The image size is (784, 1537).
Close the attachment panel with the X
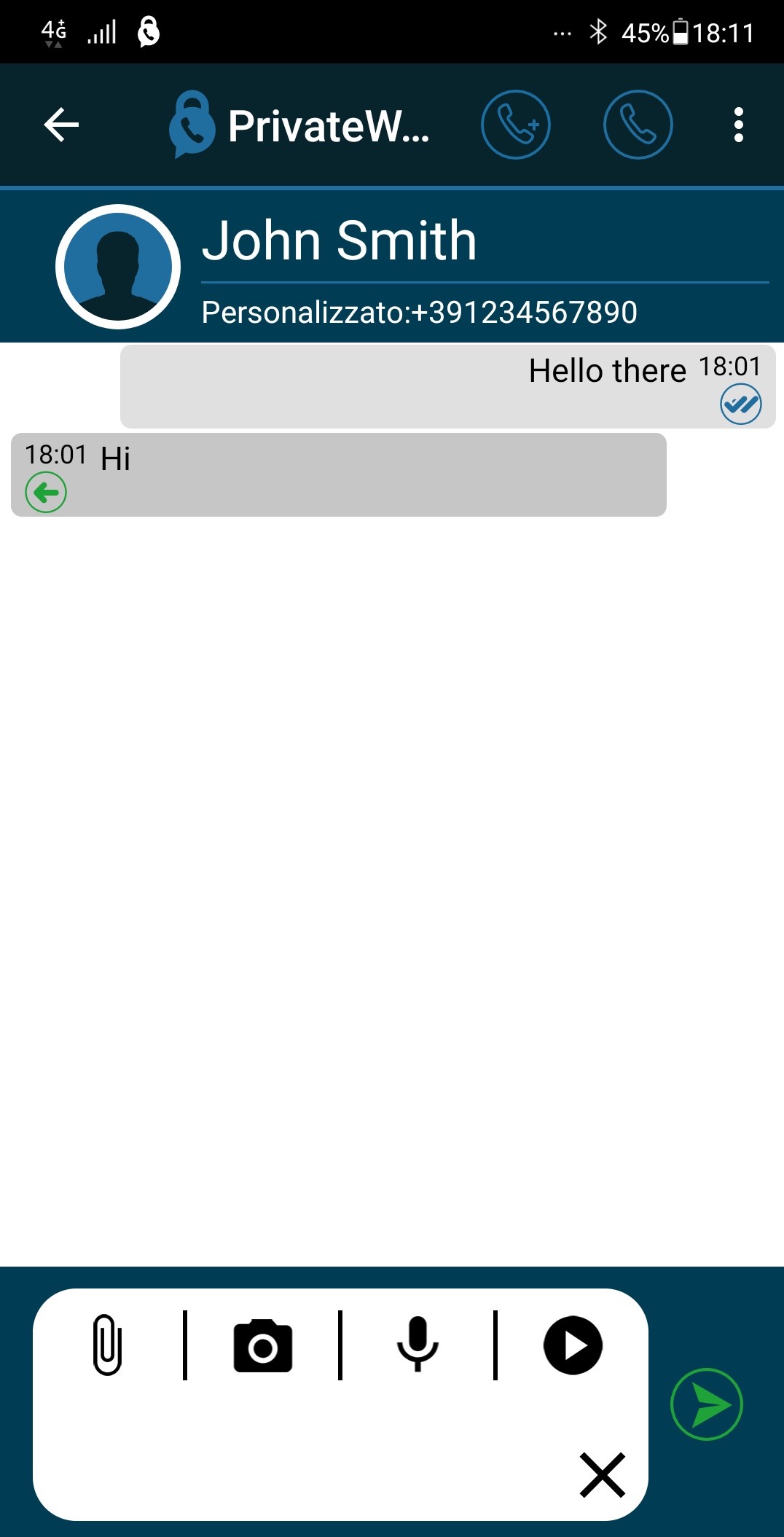tap(602, 1474)
